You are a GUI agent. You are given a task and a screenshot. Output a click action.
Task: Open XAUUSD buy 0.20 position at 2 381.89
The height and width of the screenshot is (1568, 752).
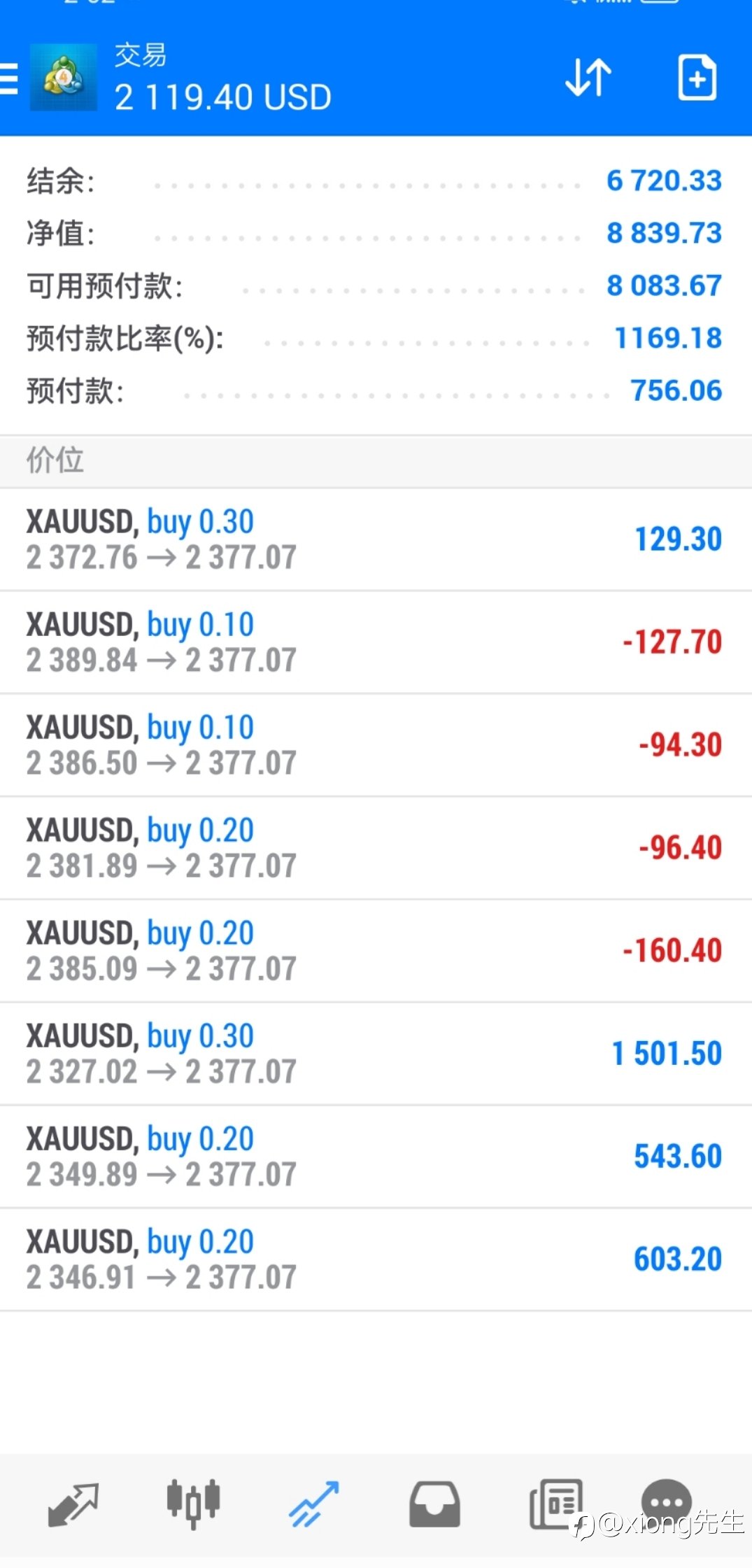point(376,848)
